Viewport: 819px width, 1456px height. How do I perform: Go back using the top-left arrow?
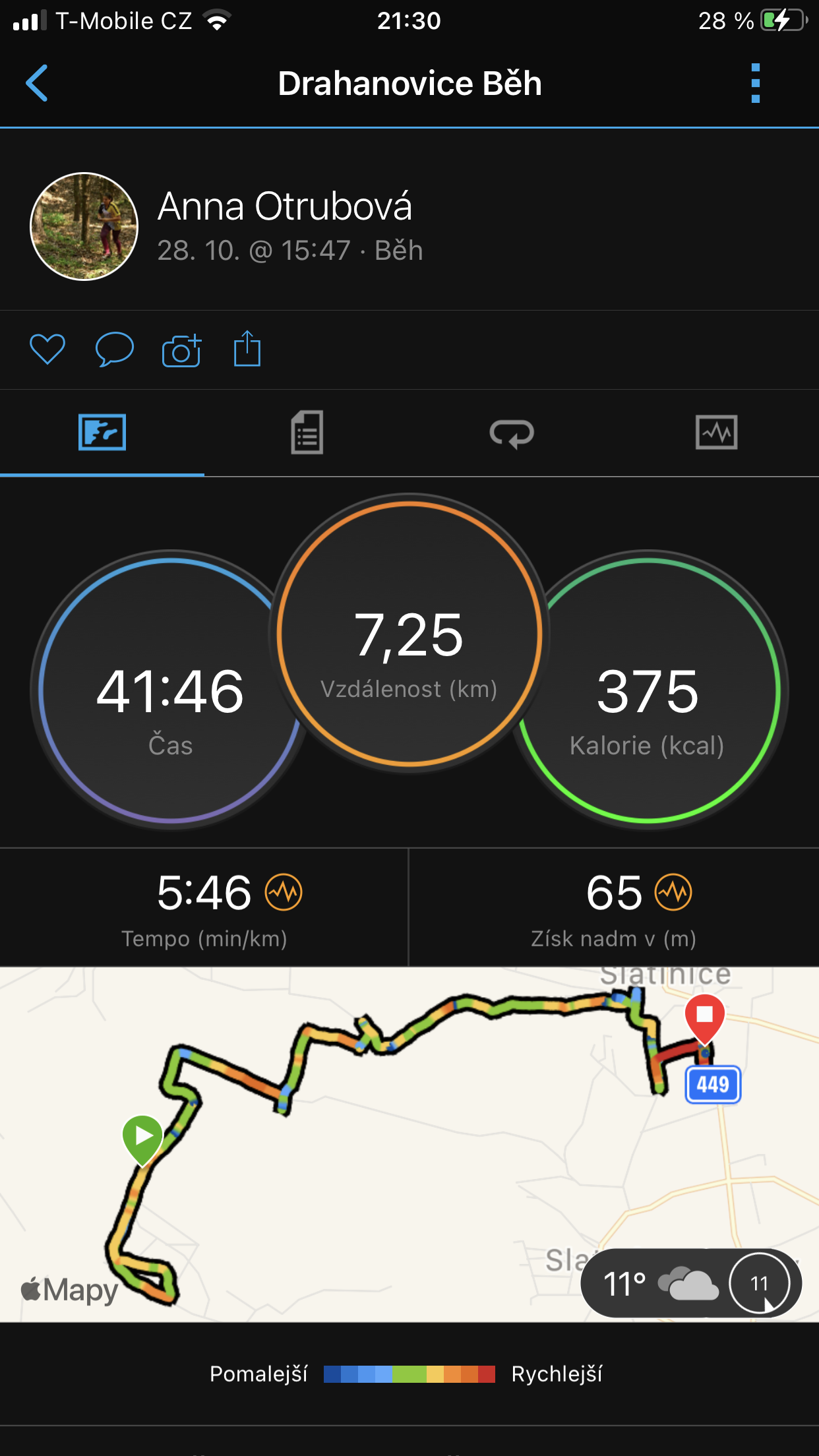coord(37,83)
